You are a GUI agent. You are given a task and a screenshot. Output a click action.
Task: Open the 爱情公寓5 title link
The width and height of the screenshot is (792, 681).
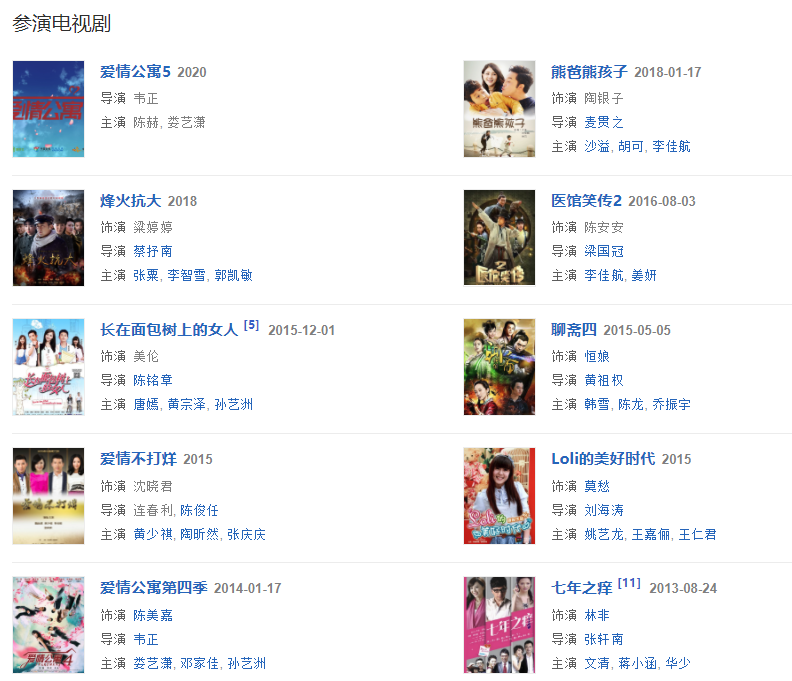(136, 72)
